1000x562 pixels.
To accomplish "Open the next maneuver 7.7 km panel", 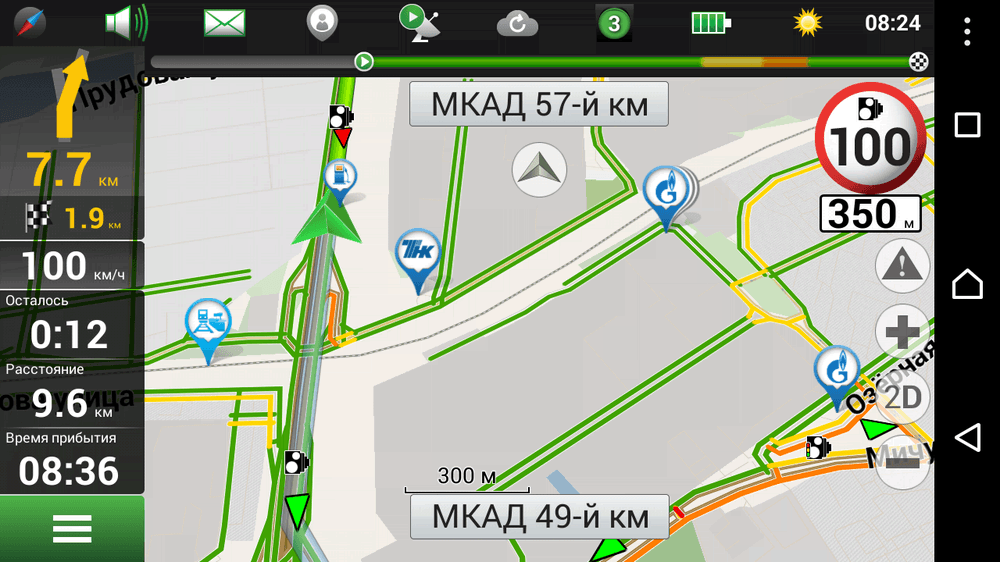I will click(x=72, y=120).
